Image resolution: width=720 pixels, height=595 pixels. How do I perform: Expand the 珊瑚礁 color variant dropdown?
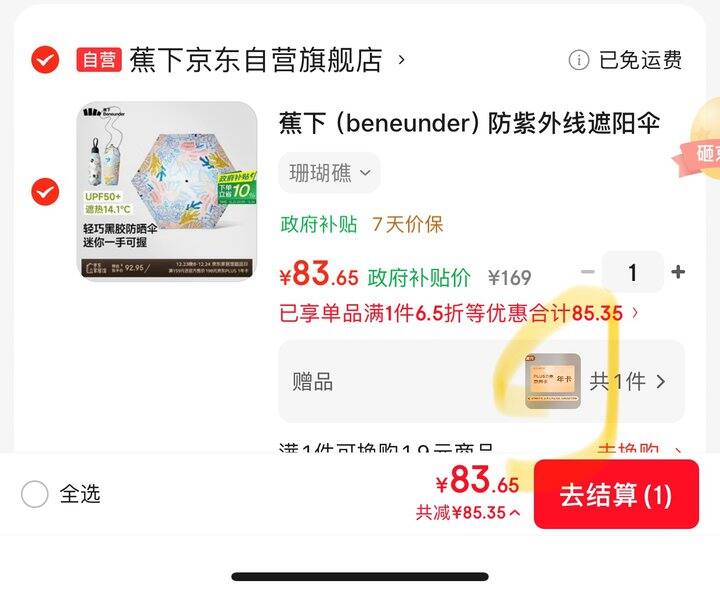point(329,173)
